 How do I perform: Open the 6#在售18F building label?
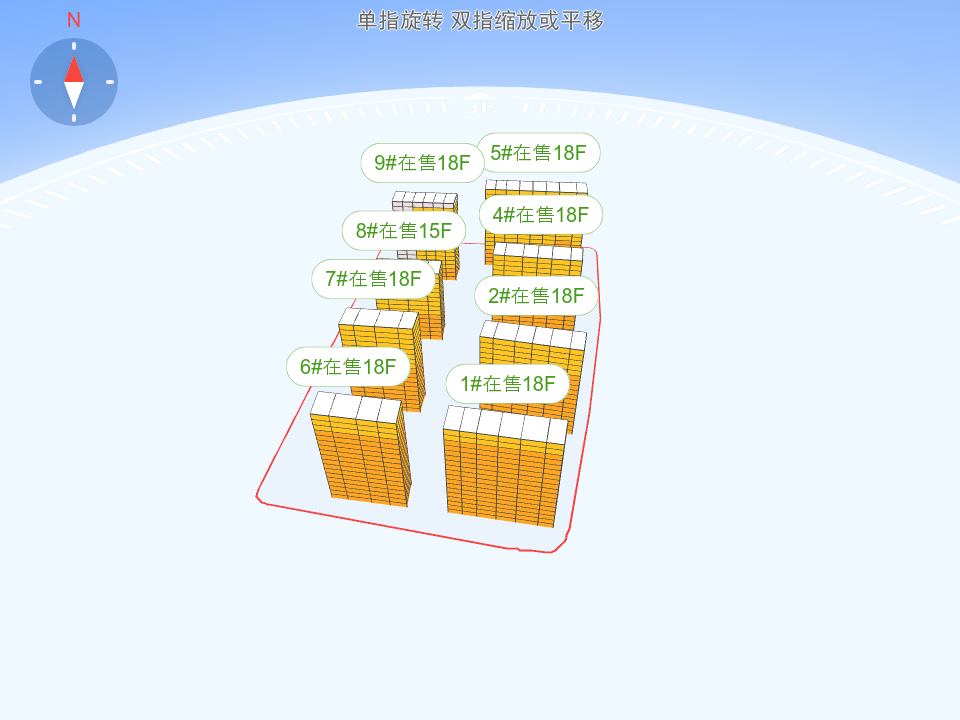point(348,367)
